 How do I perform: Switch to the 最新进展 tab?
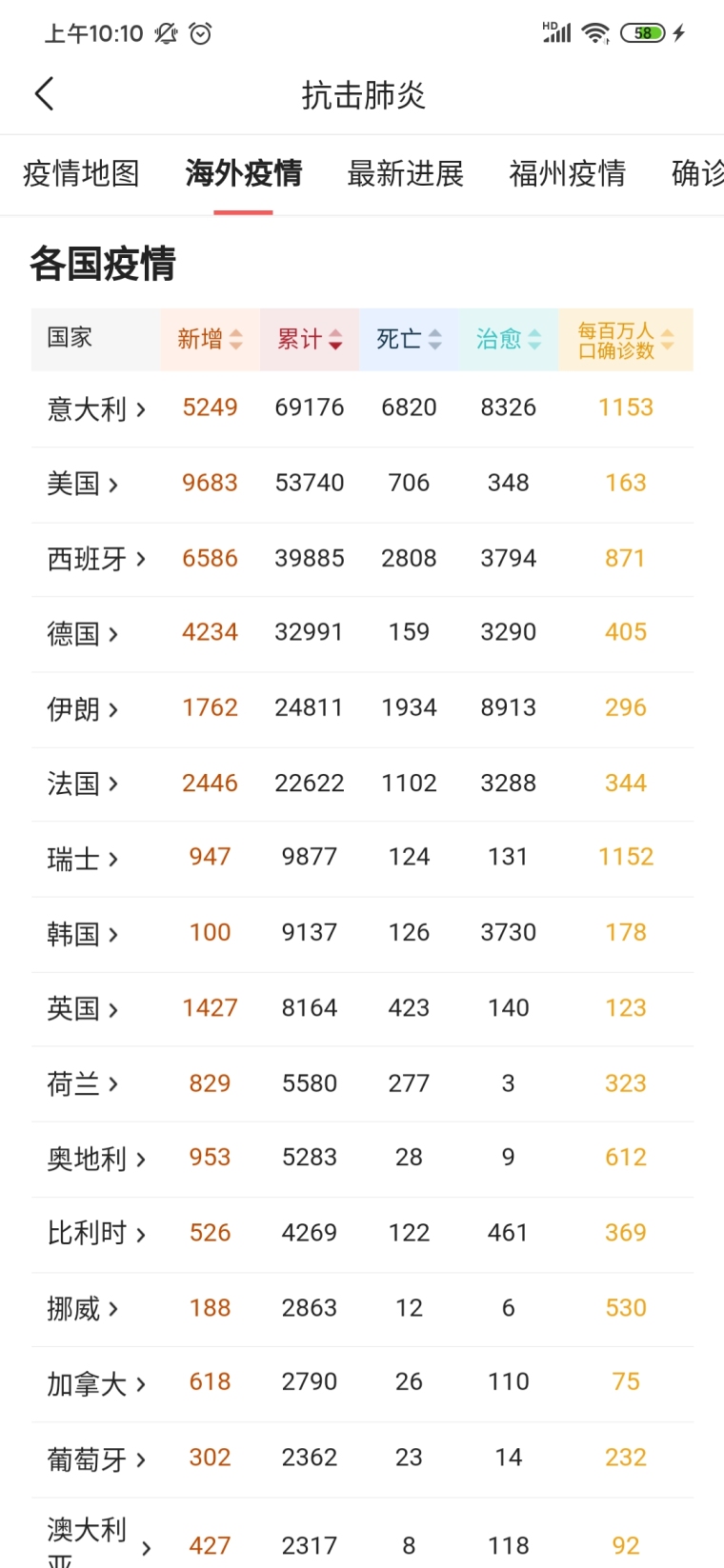405,173
